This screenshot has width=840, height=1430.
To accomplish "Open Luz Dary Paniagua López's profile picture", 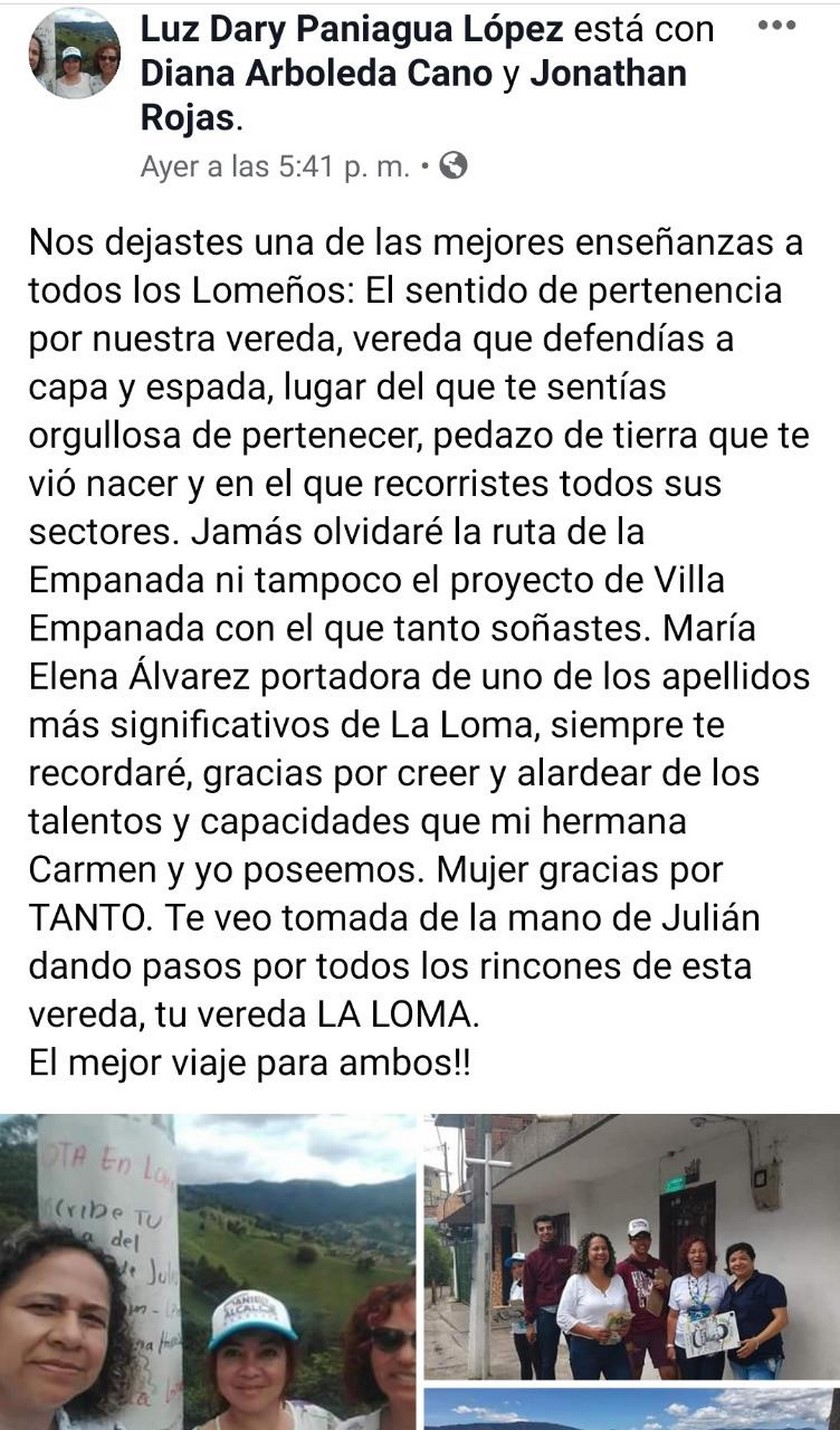I will (x=75, y=54).
